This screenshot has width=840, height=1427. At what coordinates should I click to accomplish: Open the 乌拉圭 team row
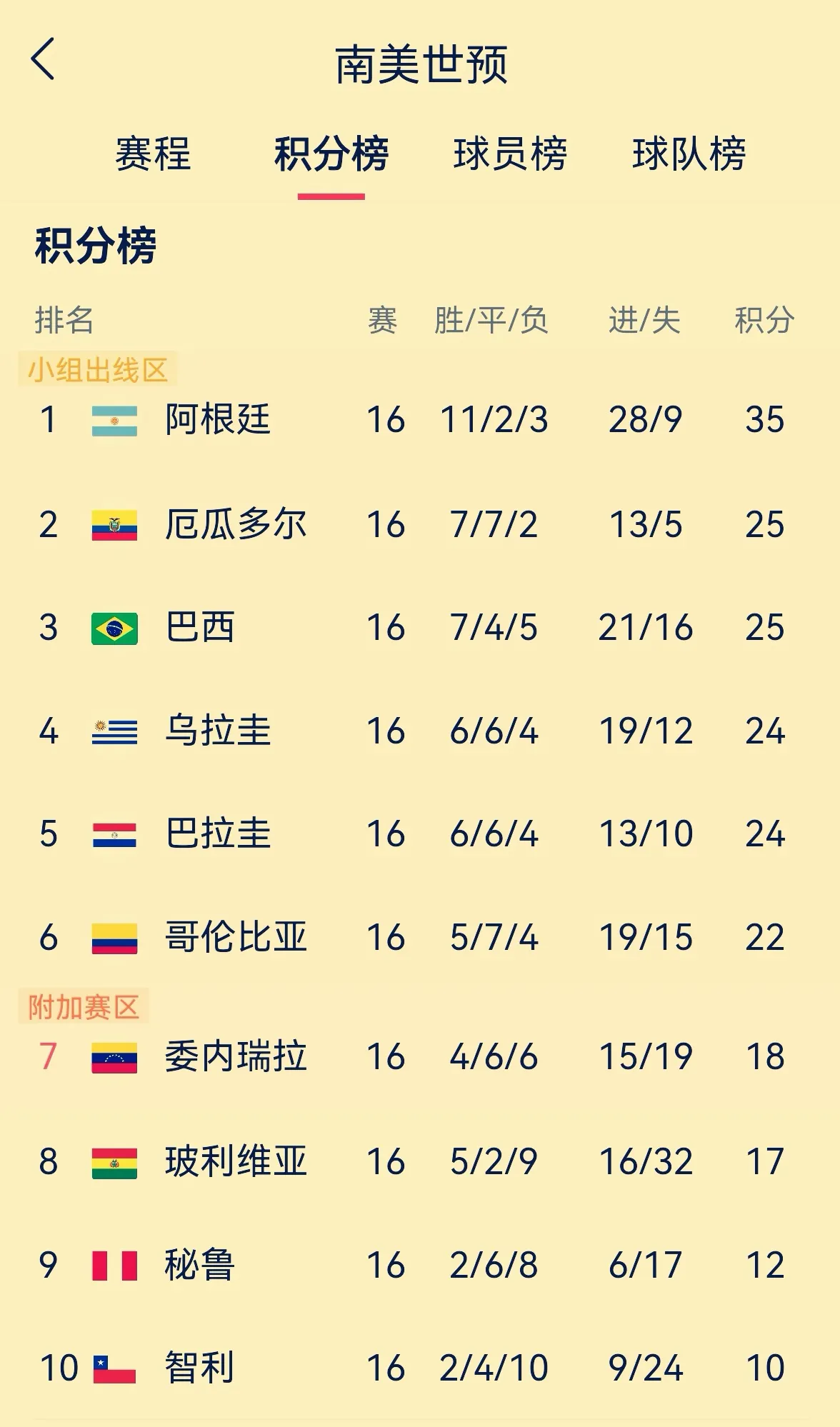(x=217, y=731)
